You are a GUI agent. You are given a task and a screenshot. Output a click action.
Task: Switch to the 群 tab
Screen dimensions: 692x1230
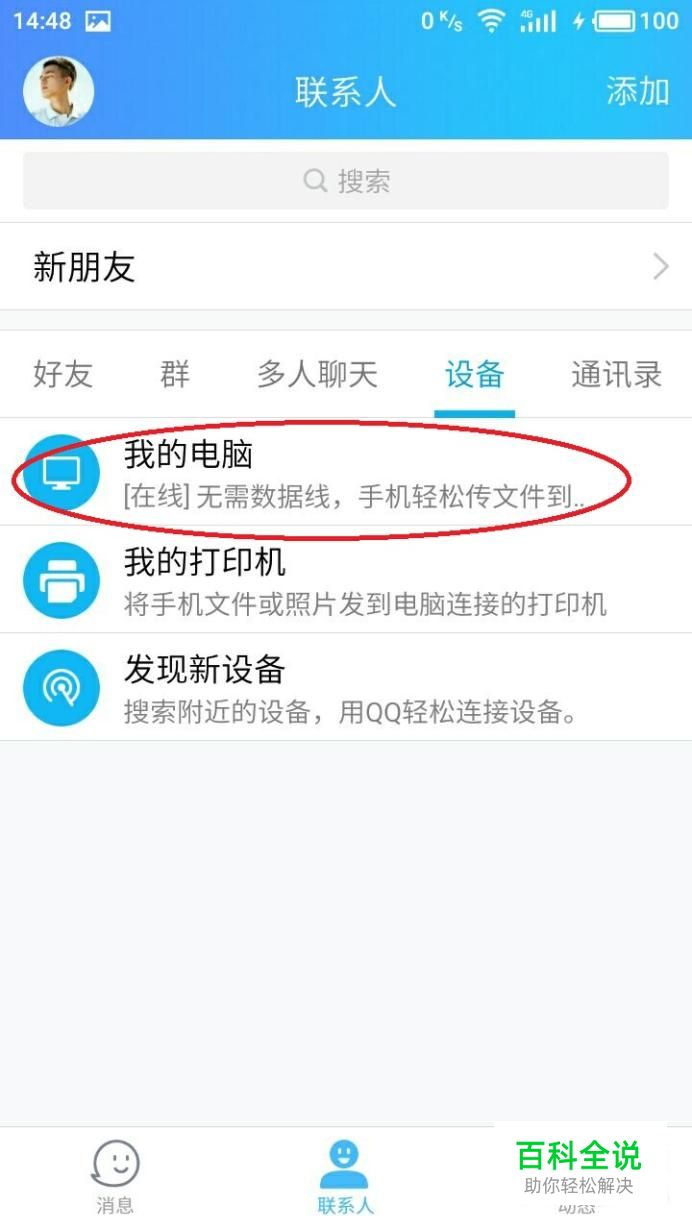[x=175, y=375]
